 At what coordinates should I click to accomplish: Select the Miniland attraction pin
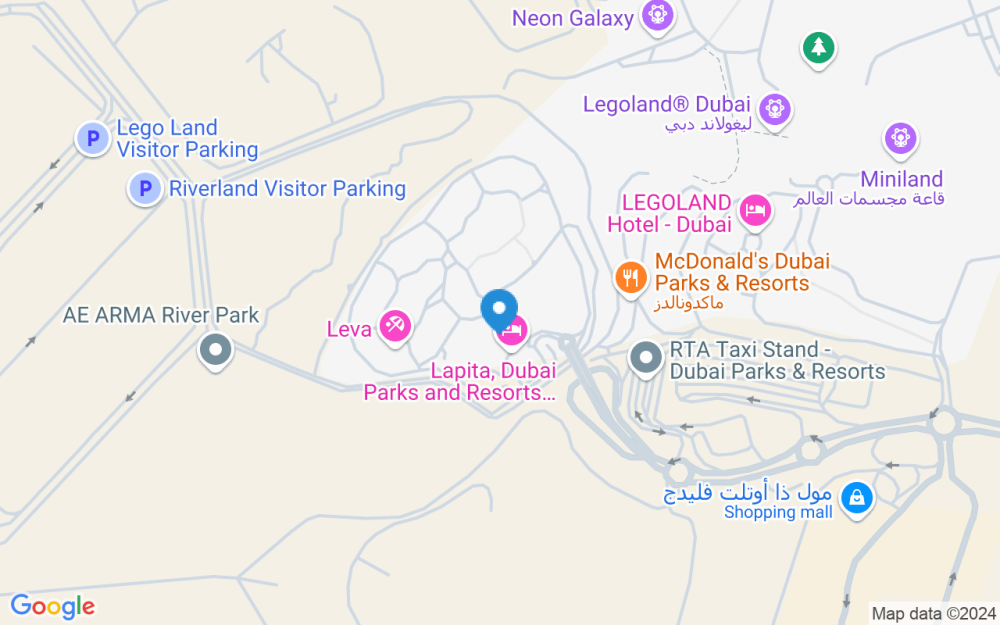click(x=900, y=140)
